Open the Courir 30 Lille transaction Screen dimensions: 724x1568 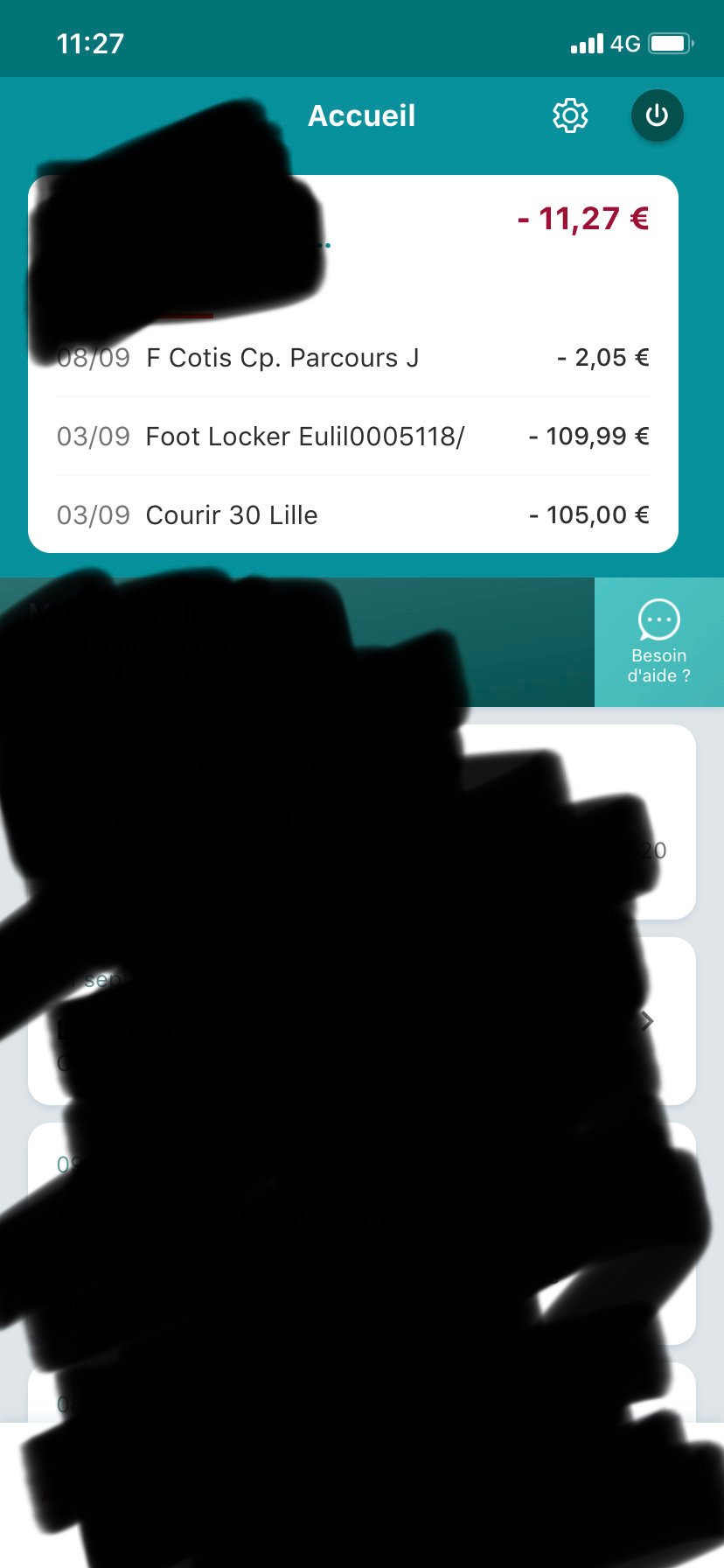pos(353,515)
